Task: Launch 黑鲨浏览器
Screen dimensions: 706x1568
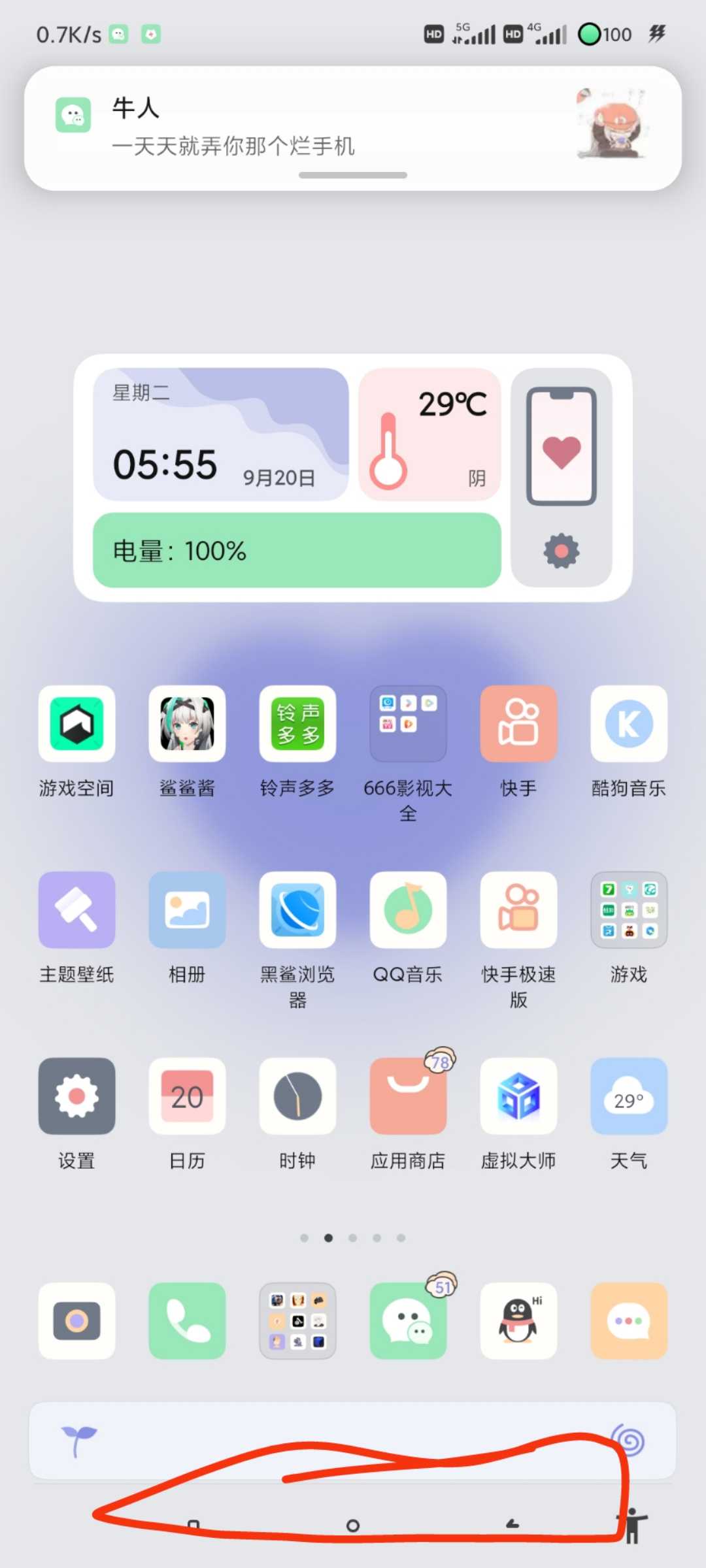Action: point(297,909)
